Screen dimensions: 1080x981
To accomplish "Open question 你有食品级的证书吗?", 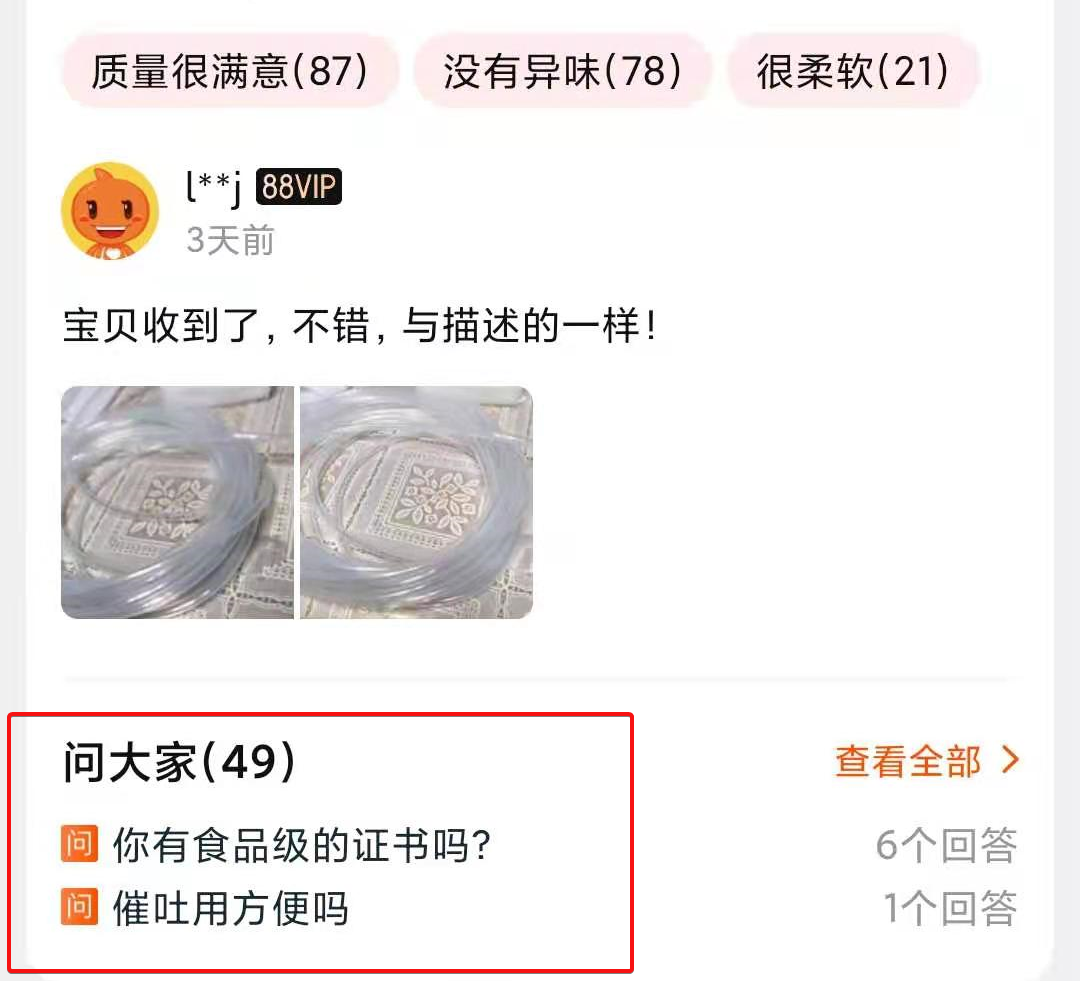I will click(x=301, y=846).
